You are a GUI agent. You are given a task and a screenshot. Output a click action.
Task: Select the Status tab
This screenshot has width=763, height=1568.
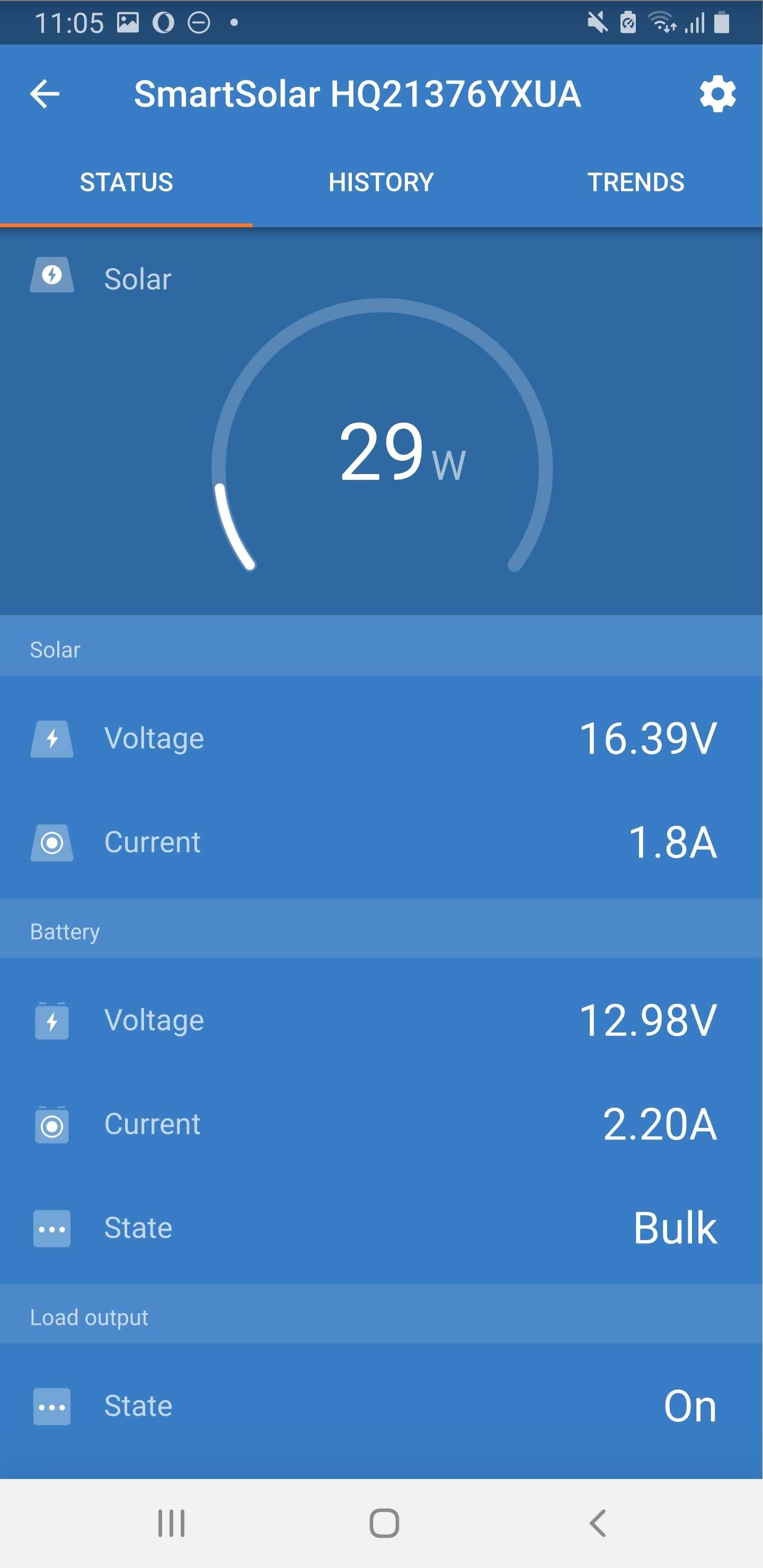coord(127,182)
